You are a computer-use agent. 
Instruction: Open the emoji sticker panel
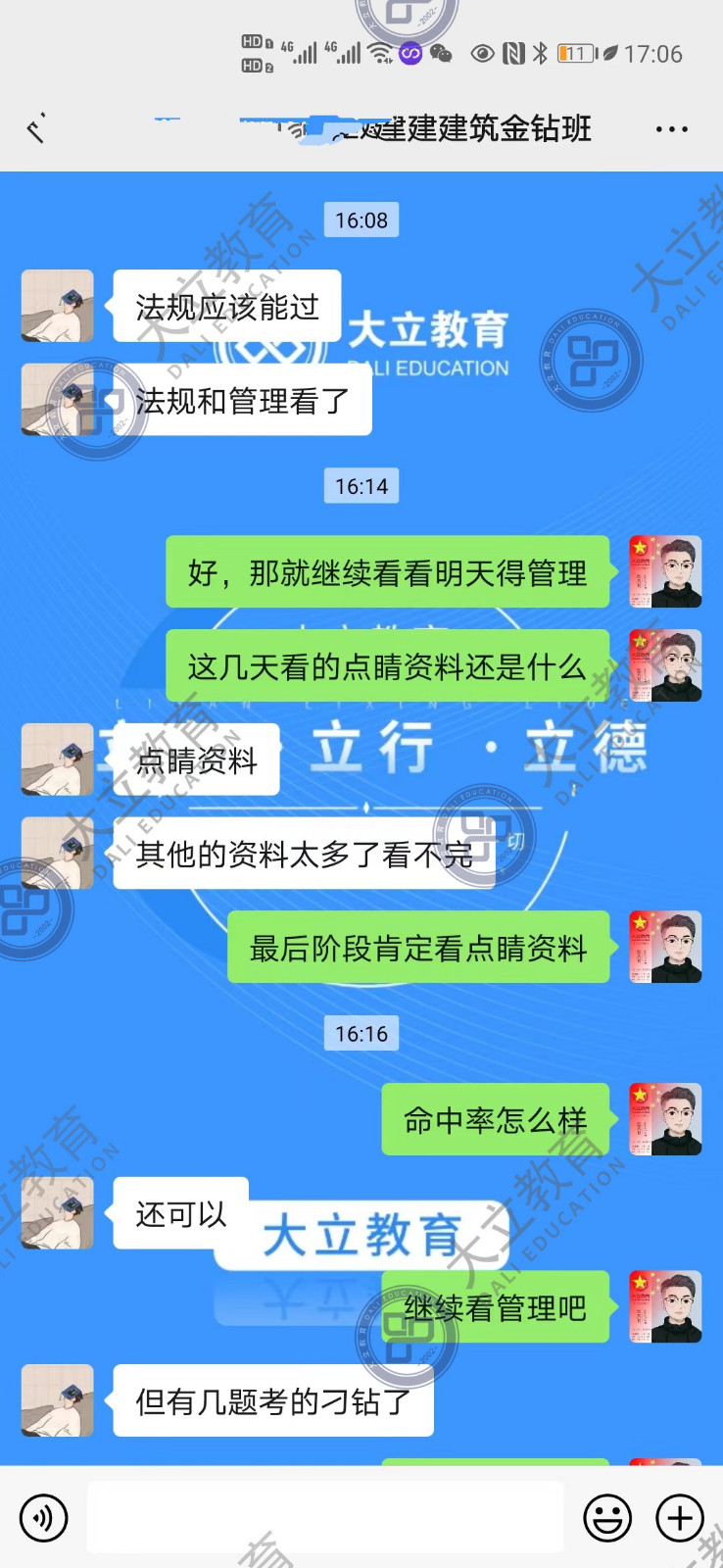coord(607,1518)
